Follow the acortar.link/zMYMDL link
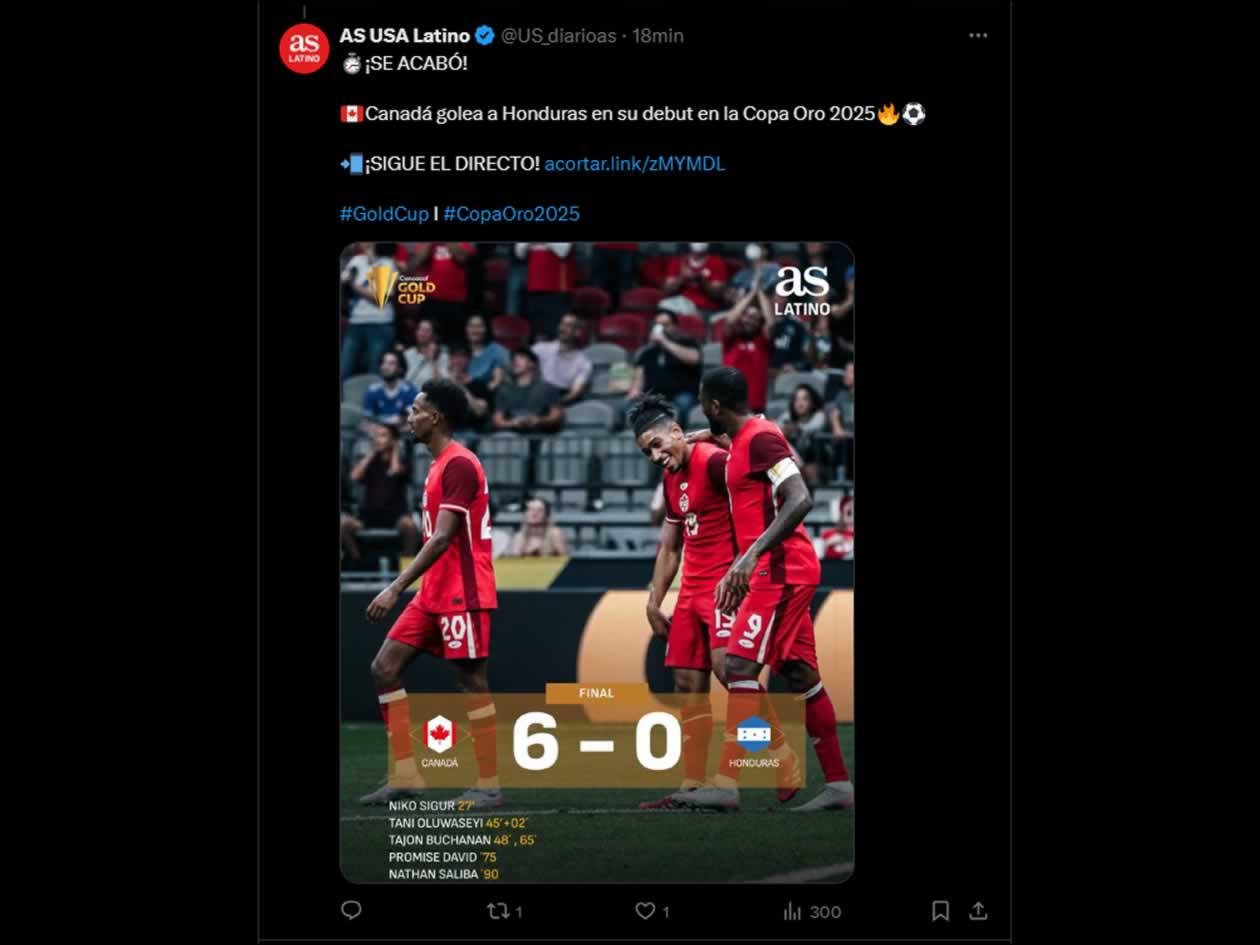 pos(635,164)
